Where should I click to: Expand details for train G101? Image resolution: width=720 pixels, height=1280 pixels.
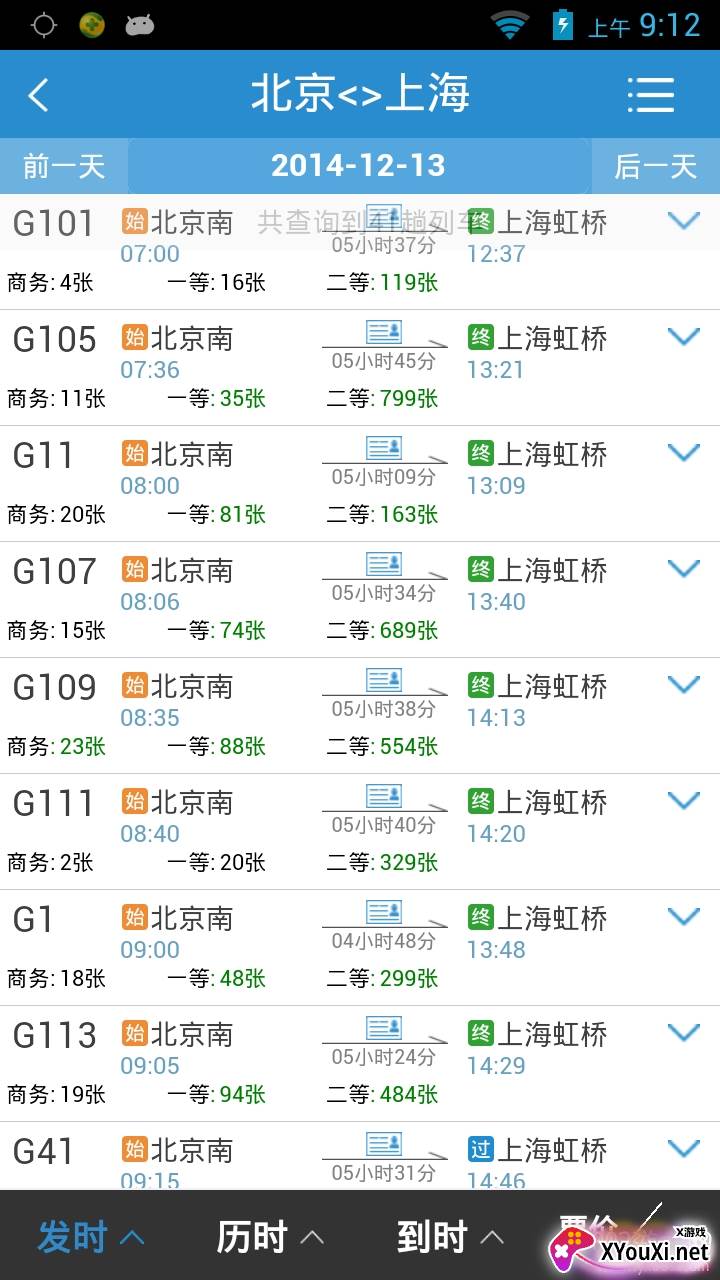click(684, 221)
